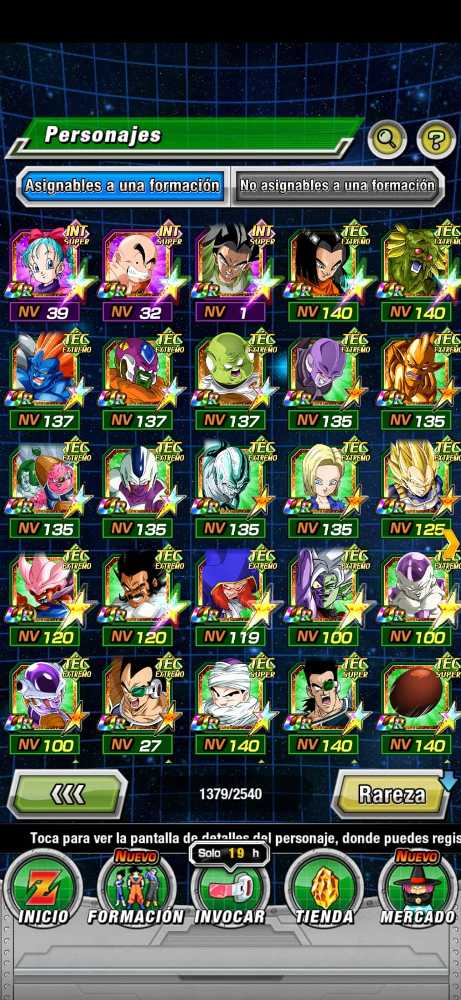Open the question mark help
The height and width of the screenshot is (1000, 461).
pyautogui.click(x=436, y=138)
